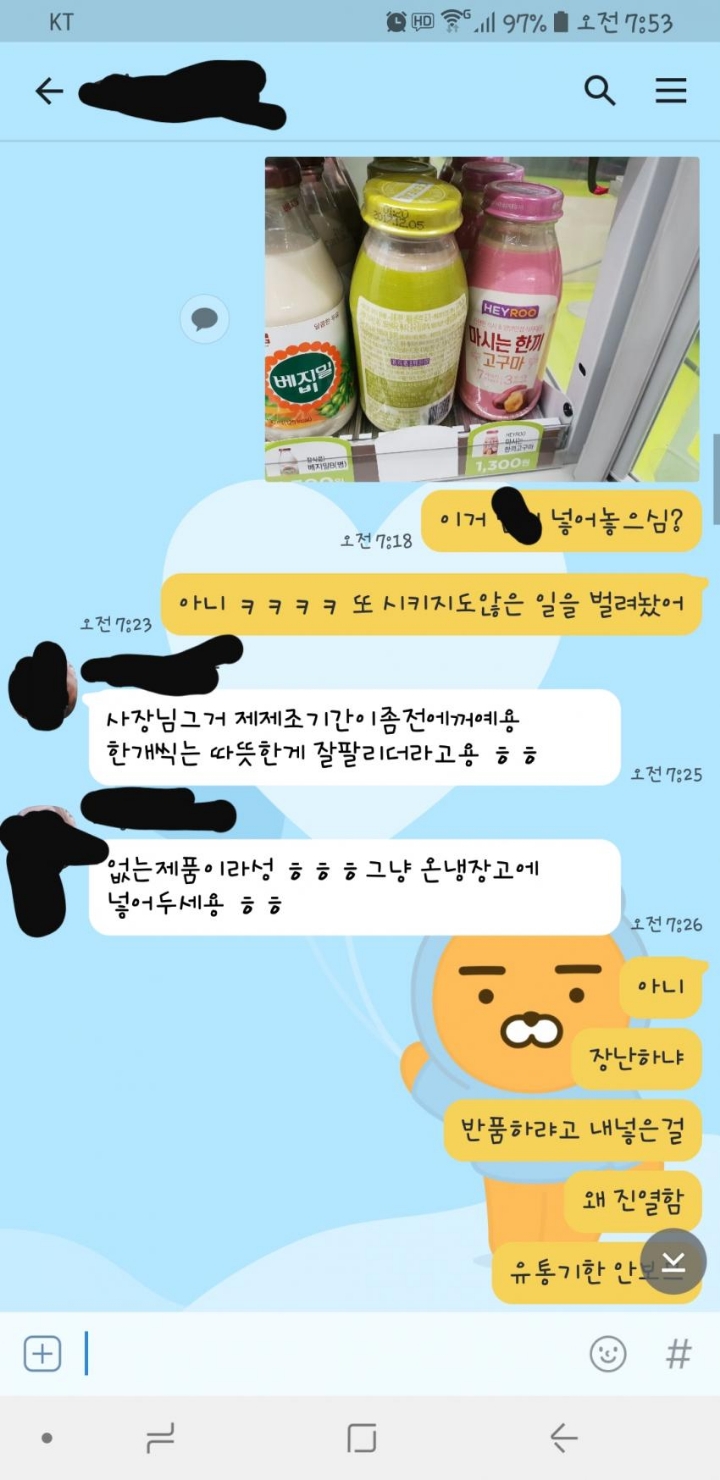Open the emoticon picker smiley icon
720x1480 pixels.
click(x=609, y=1355)
